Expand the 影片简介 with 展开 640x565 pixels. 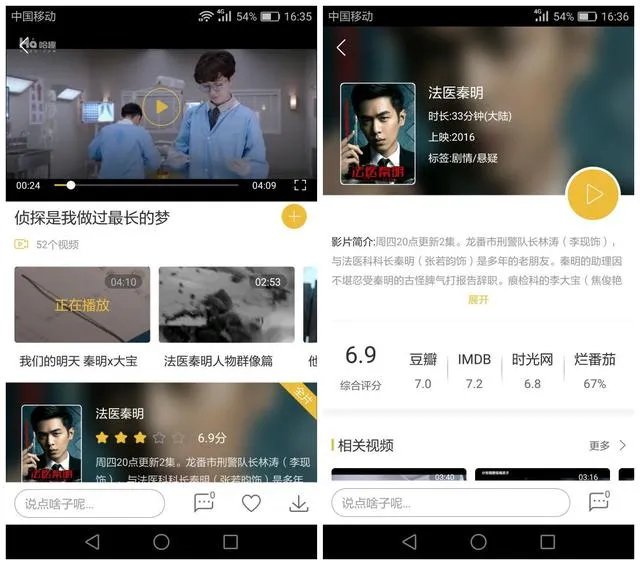coord(478,299)
